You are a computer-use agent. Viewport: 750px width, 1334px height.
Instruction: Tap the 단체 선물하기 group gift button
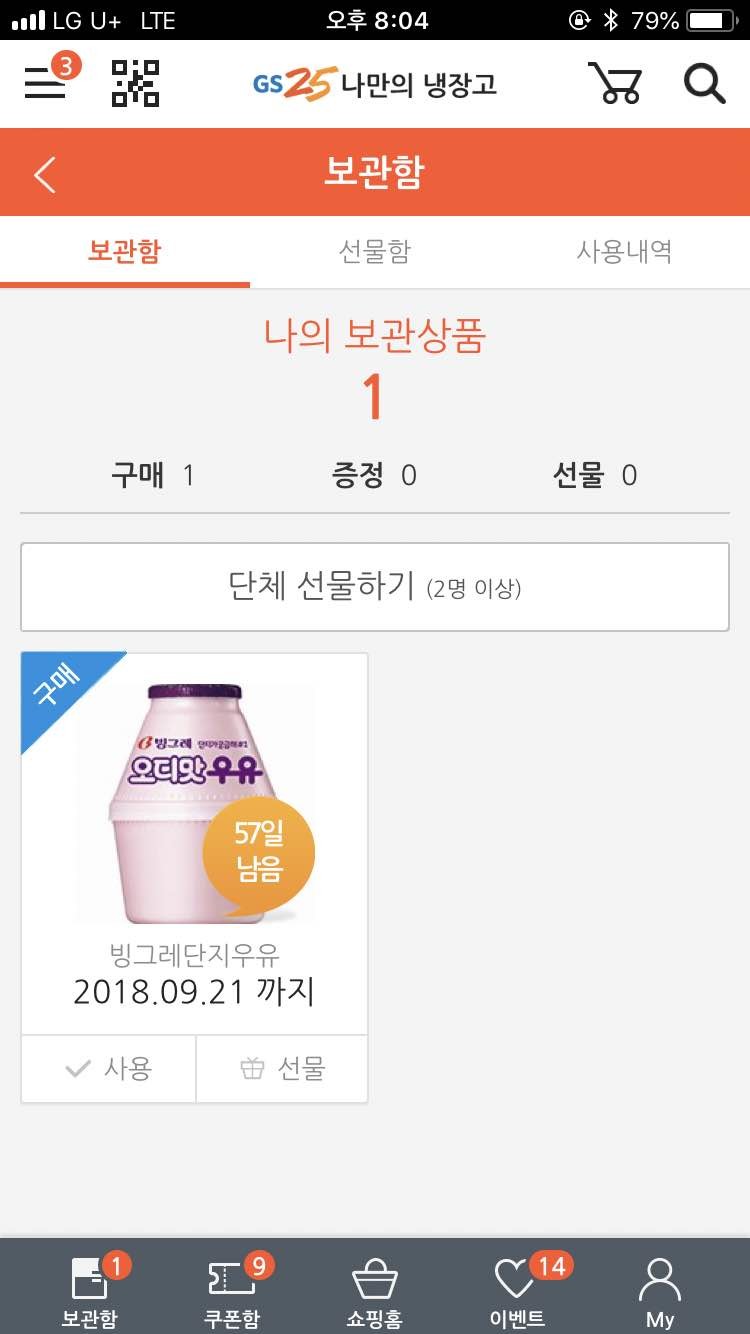tap(374, 587)
